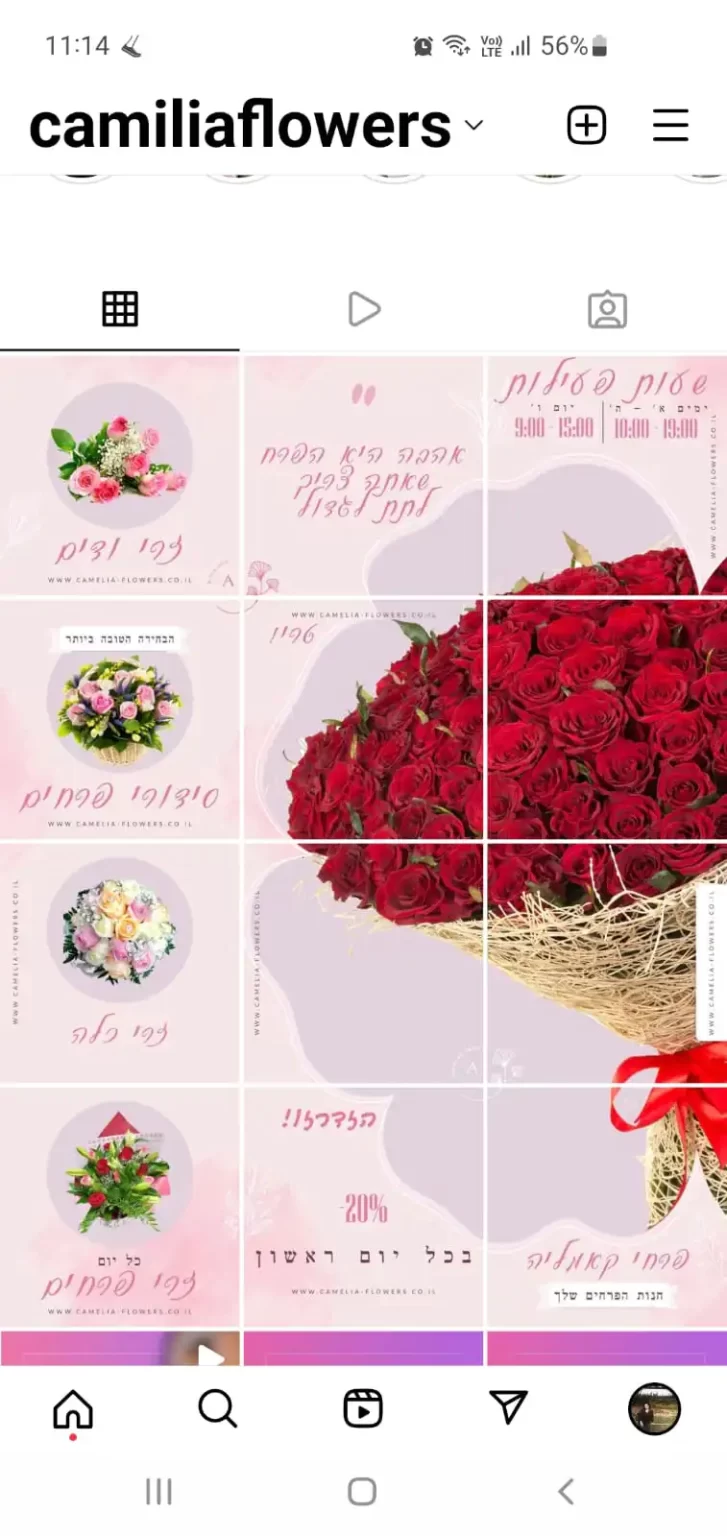
Task: Go to the Home feed
Action: [x=72, y=1410]
